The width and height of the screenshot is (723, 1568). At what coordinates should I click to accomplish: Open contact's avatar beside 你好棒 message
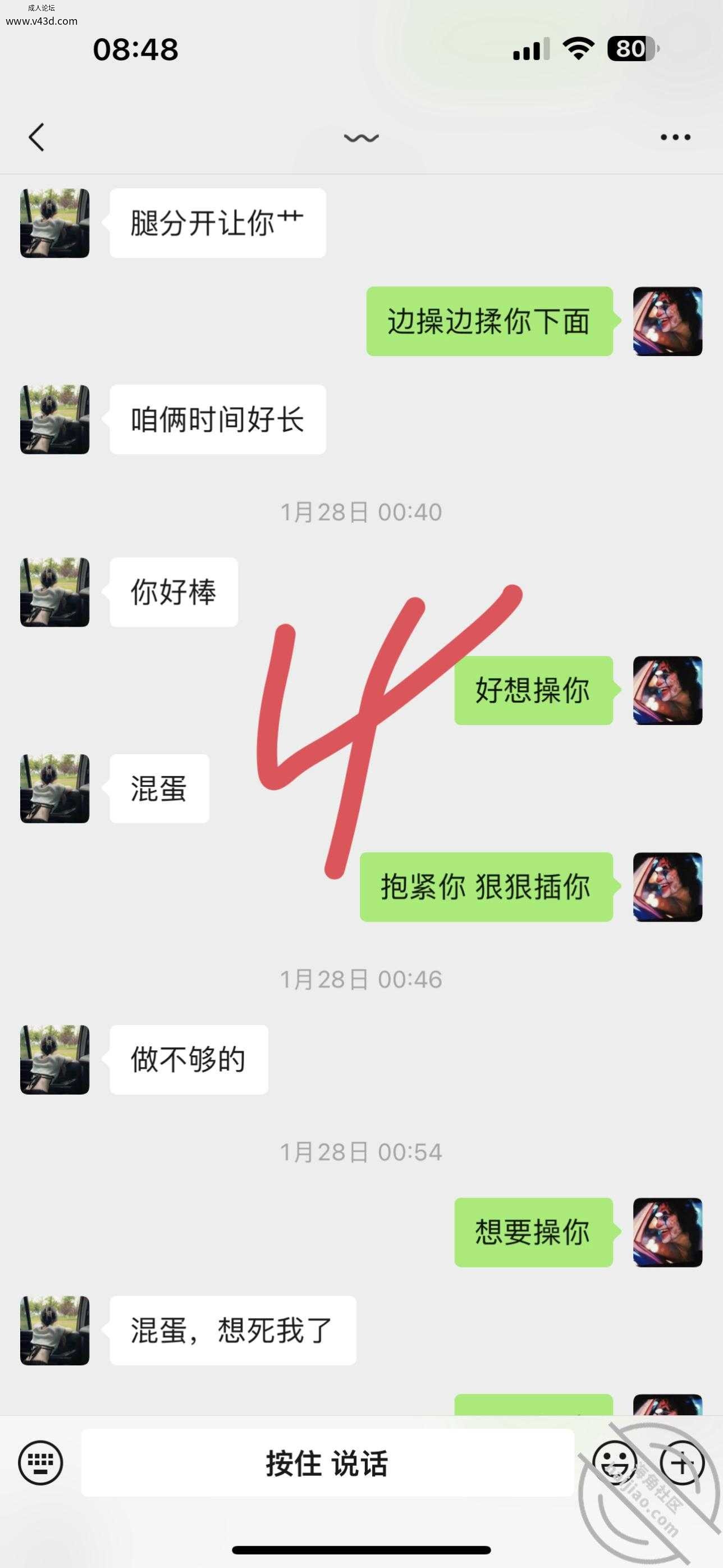pyautogui.click(x=55, y=592)
